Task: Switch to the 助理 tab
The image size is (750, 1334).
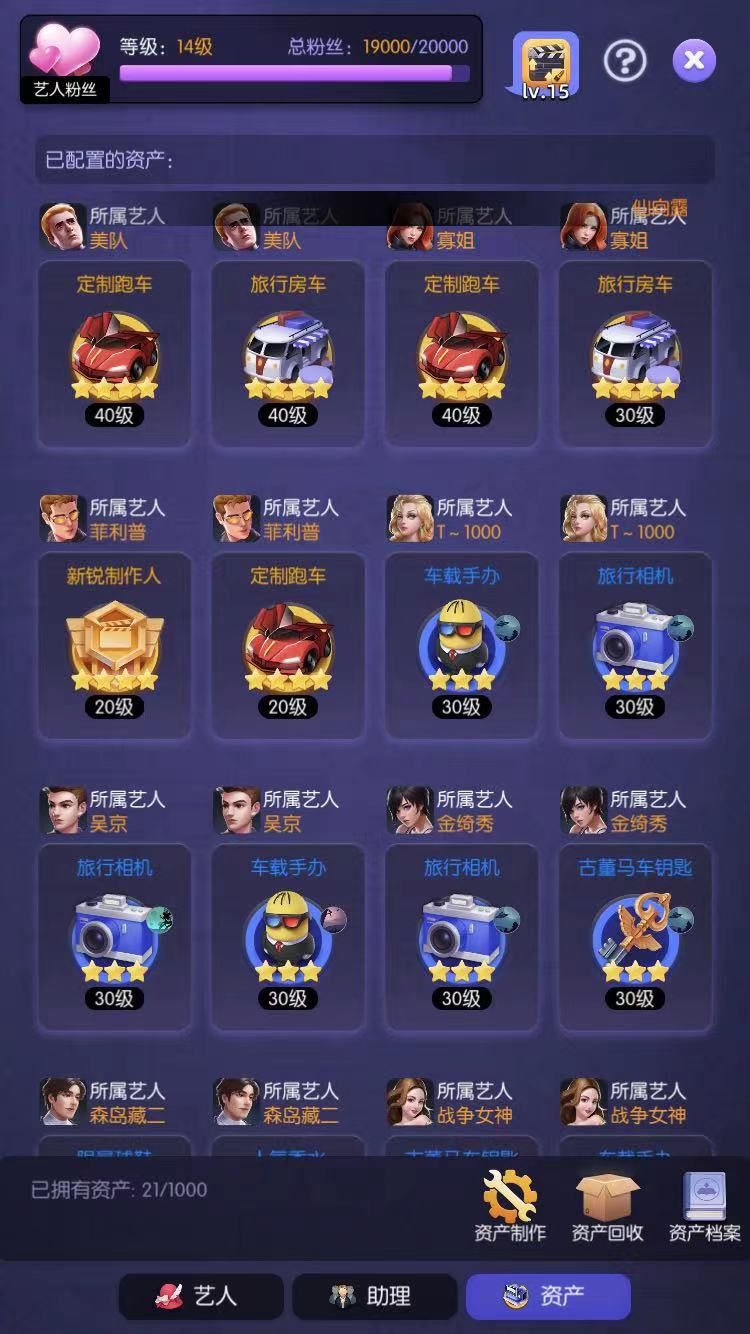Action: [374, 1296]
